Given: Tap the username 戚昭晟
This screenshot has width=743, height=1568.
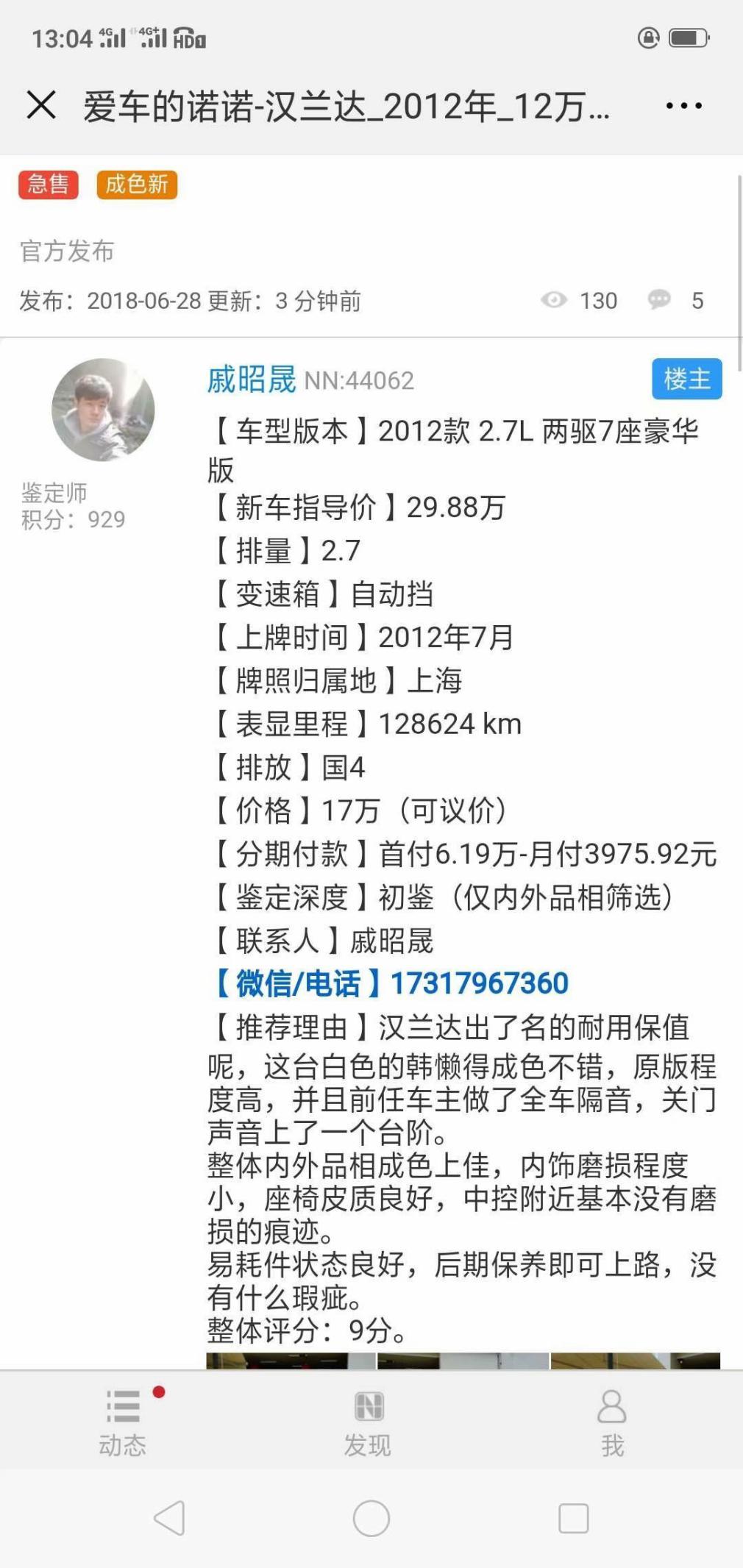Looking at the screenshot, I should 250,379.
